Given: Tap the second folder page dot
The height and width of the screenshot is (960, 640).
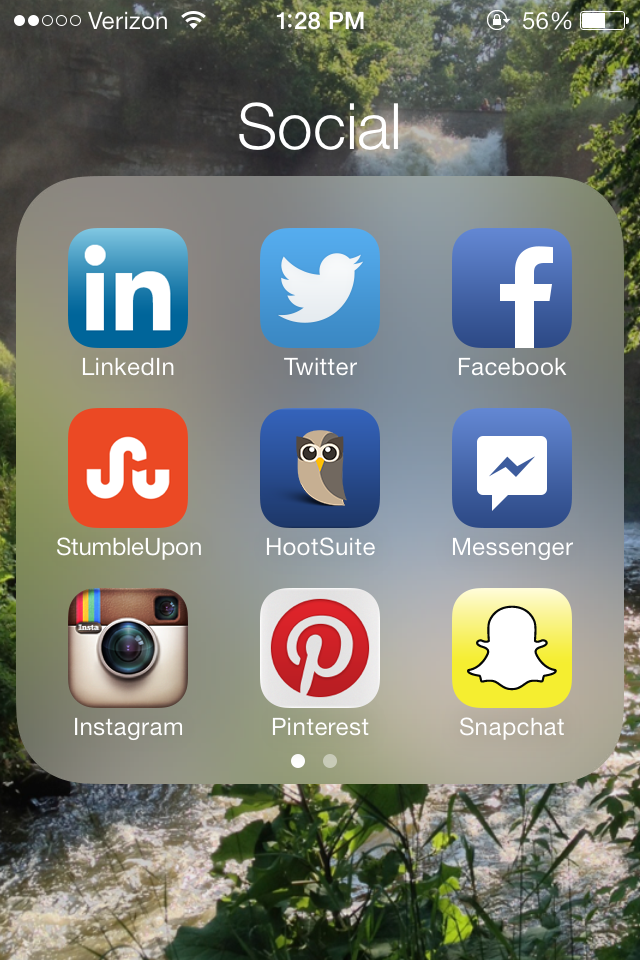Looking at the screenshot, I should pyautogui.click(x=330, y=761).
